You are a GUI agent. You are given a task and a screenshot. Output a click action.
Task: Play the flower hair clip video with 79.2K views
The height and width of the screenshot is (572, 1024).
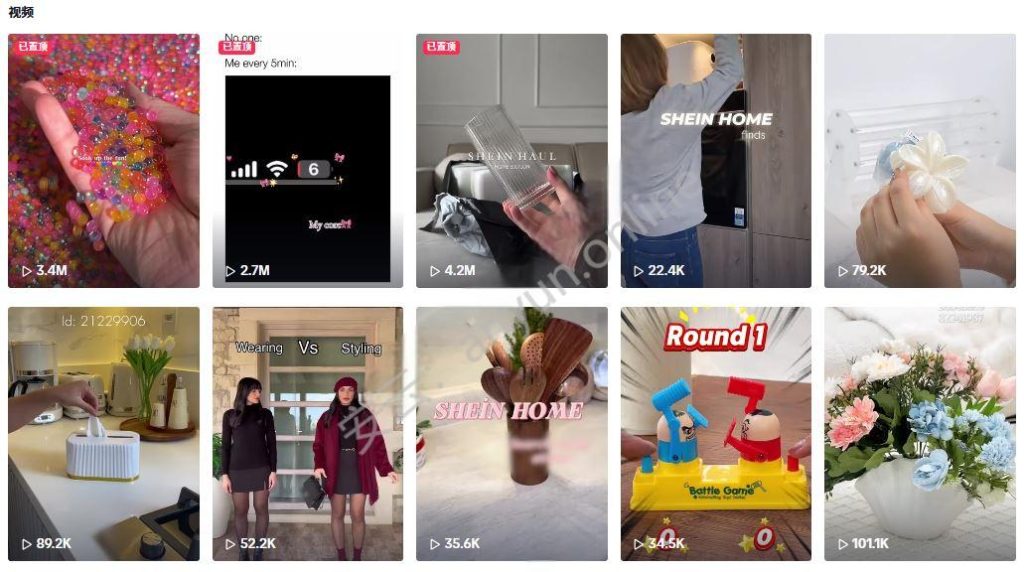coord(919,160)
